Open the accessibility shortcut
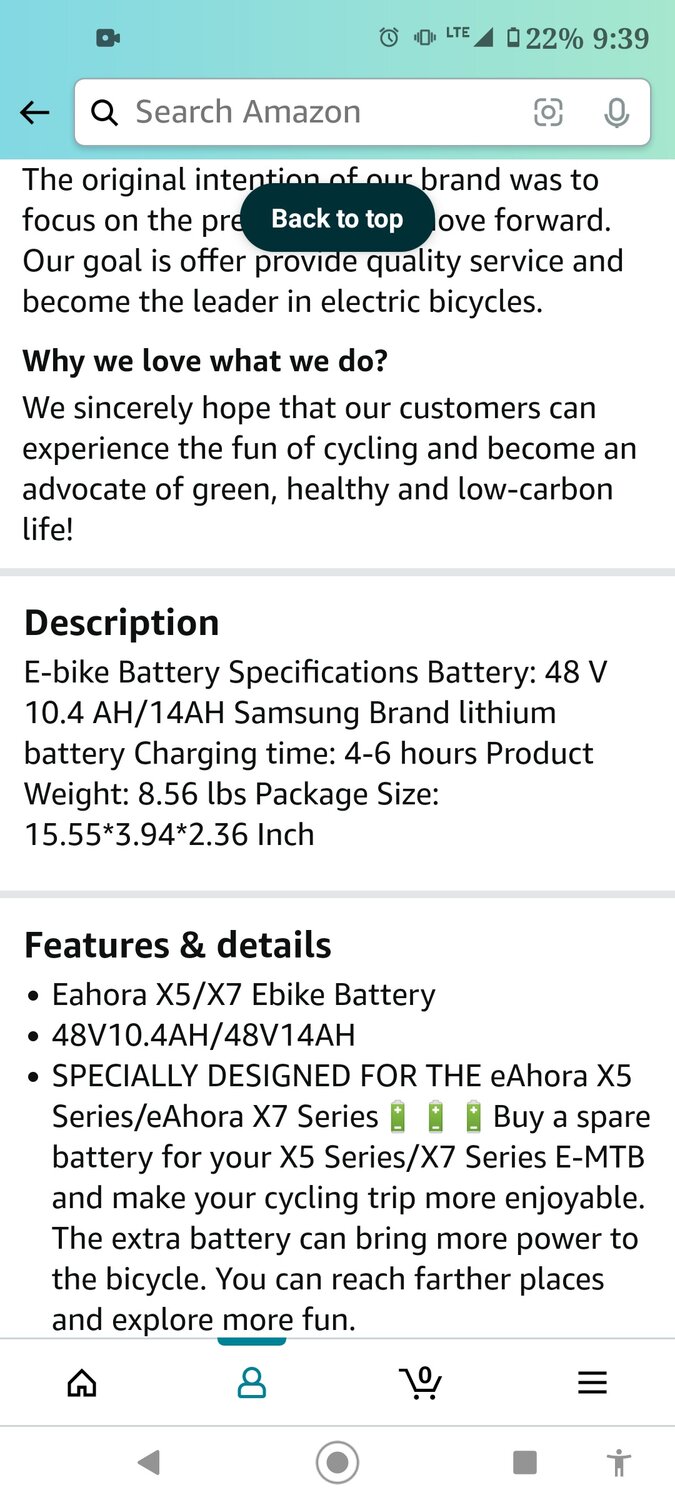This screenshot has width=675, height=1500. [619, 1463]
